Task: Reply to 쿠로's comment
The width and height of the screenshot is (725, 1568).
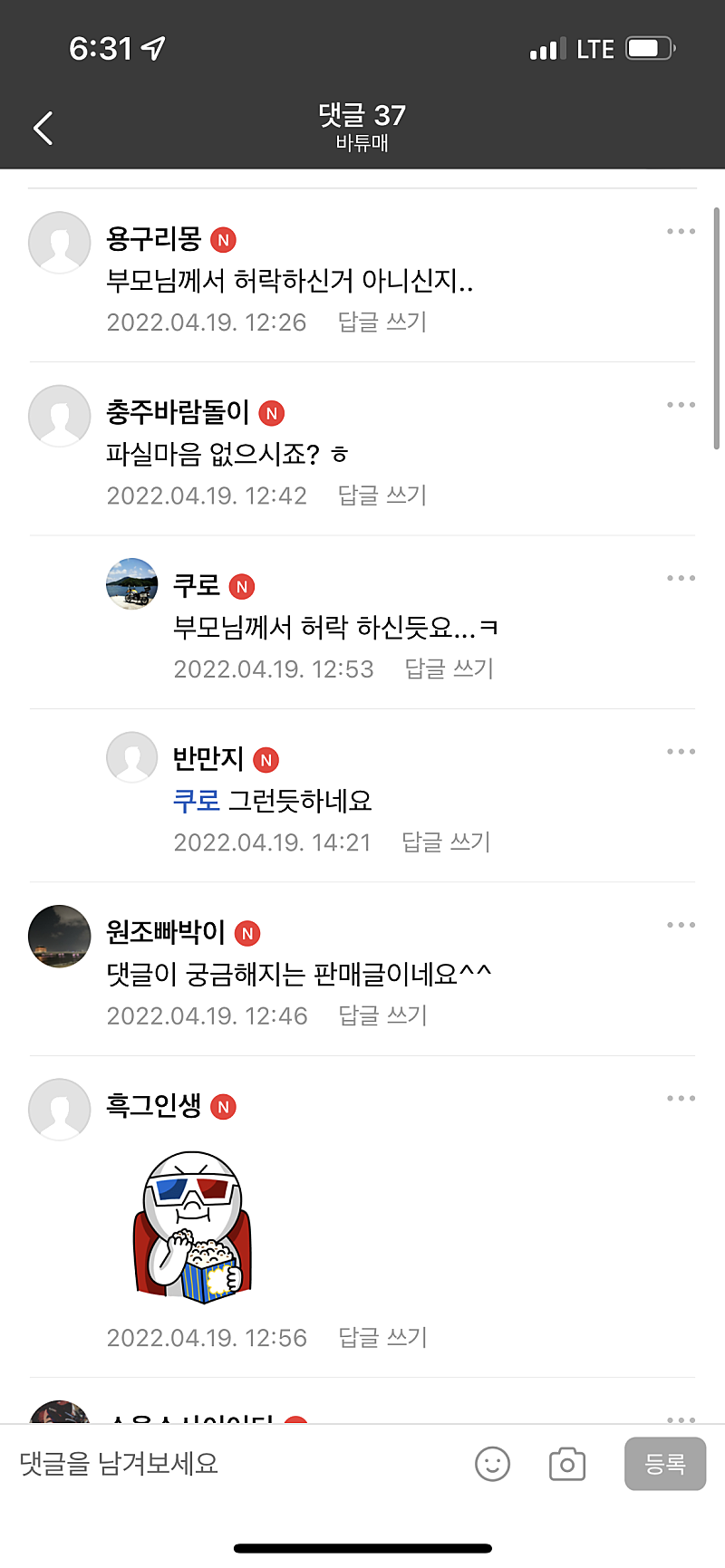Action: 449,669
